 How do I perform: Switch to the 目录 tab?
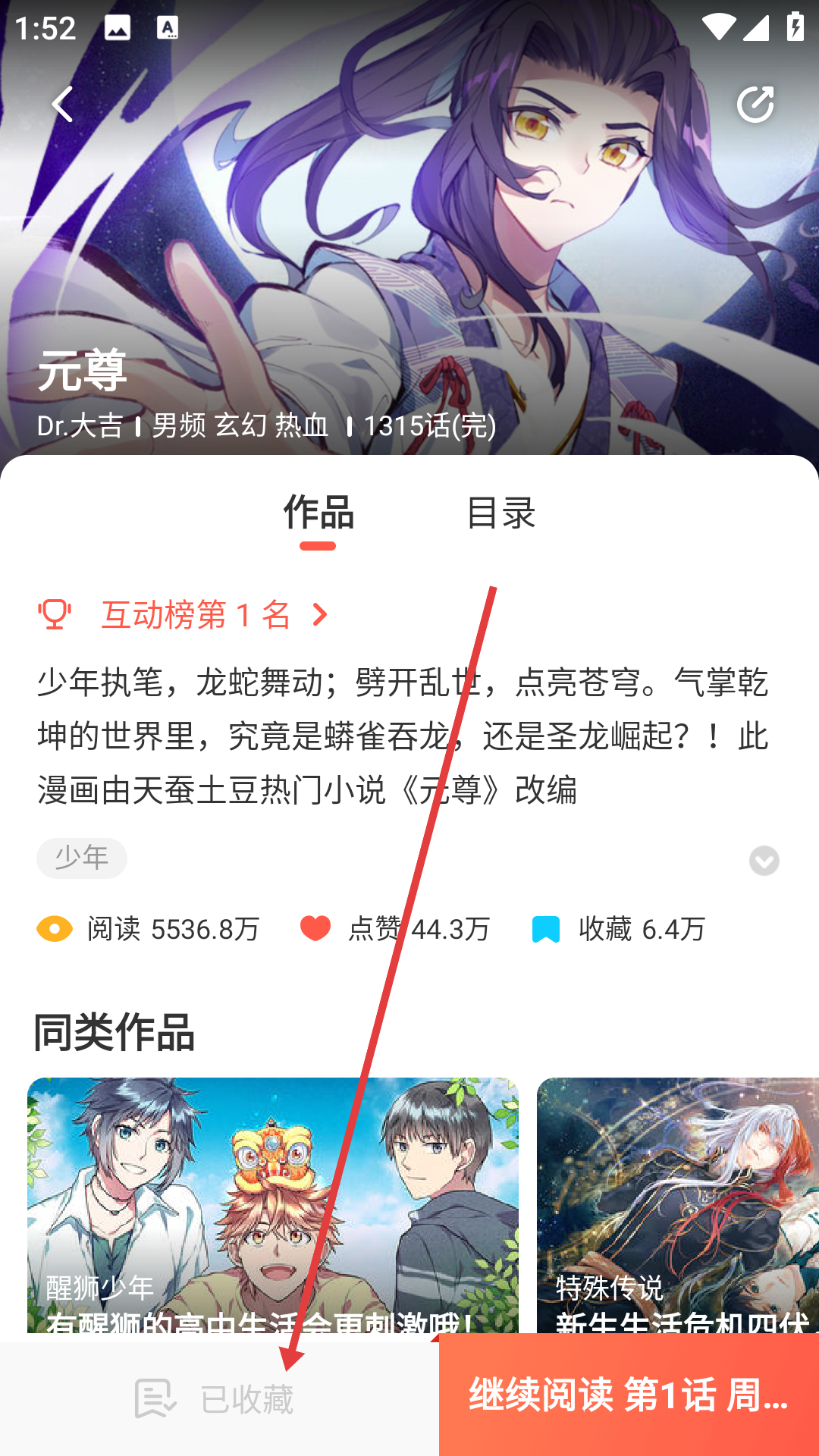point(500,513)
